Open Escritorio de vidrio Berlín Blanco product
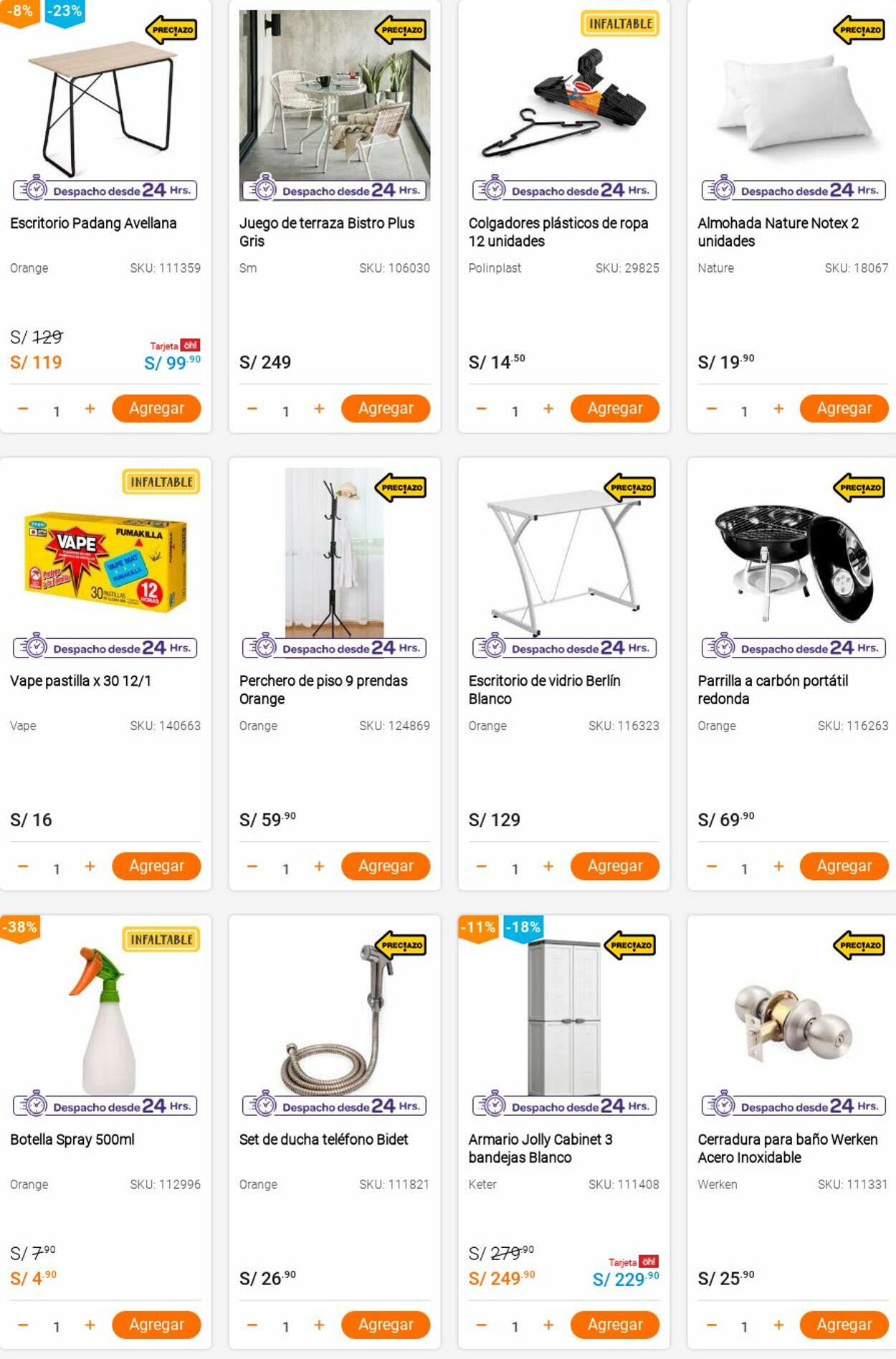The height and width of the screenshot is (1359, 896). pos(544,689)
